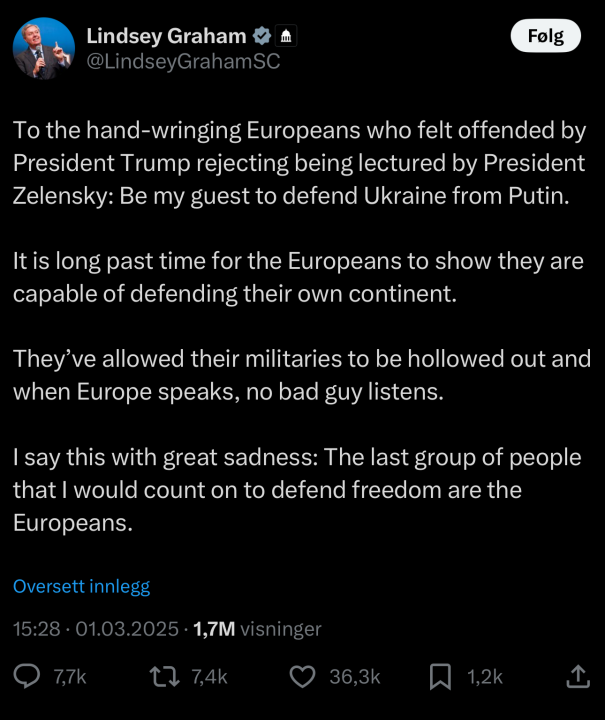Open the @LindseyGrahamSC handle
This screenshot has height=720, width=605.
click(x=168, y=61)
